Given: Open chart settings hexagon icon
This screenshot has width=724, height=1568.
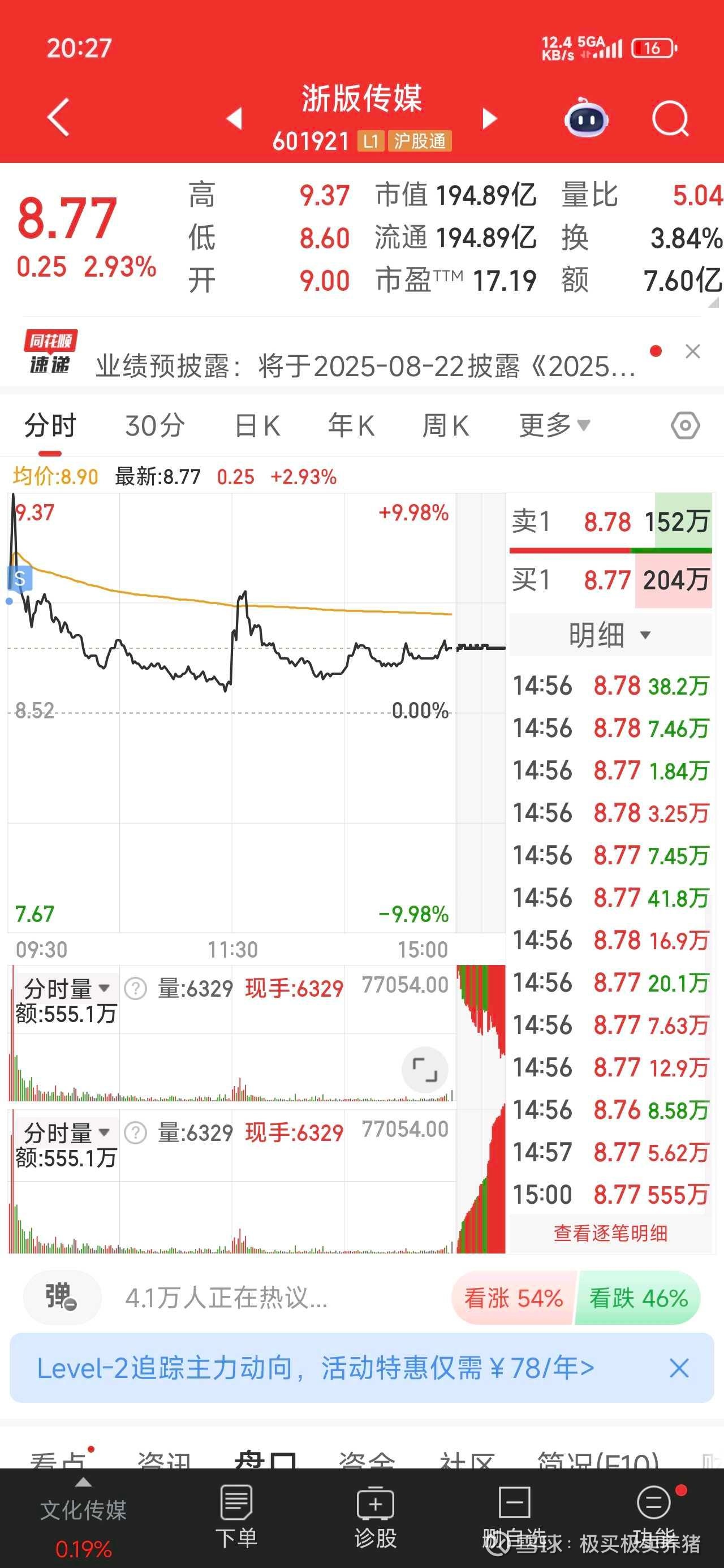Looking at the screenshot, I should coord(686,425).
